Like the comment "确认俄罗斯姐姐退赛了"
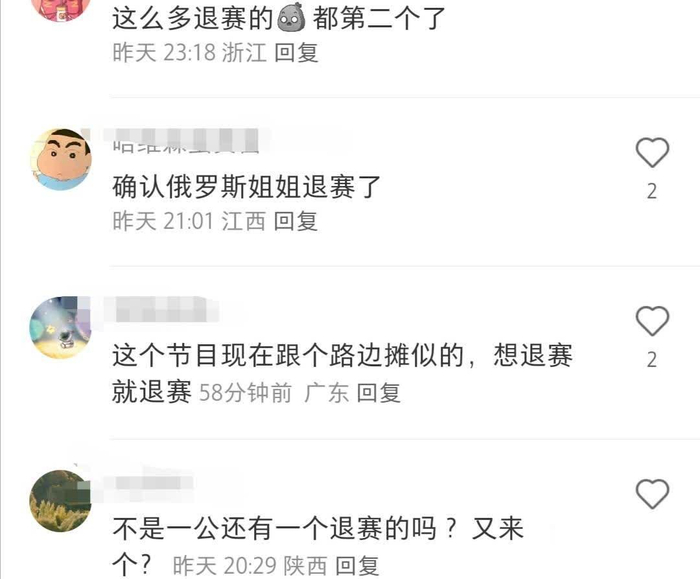Image resolution: width=700 pixels, height=579 pixels. tap(652, 153)
